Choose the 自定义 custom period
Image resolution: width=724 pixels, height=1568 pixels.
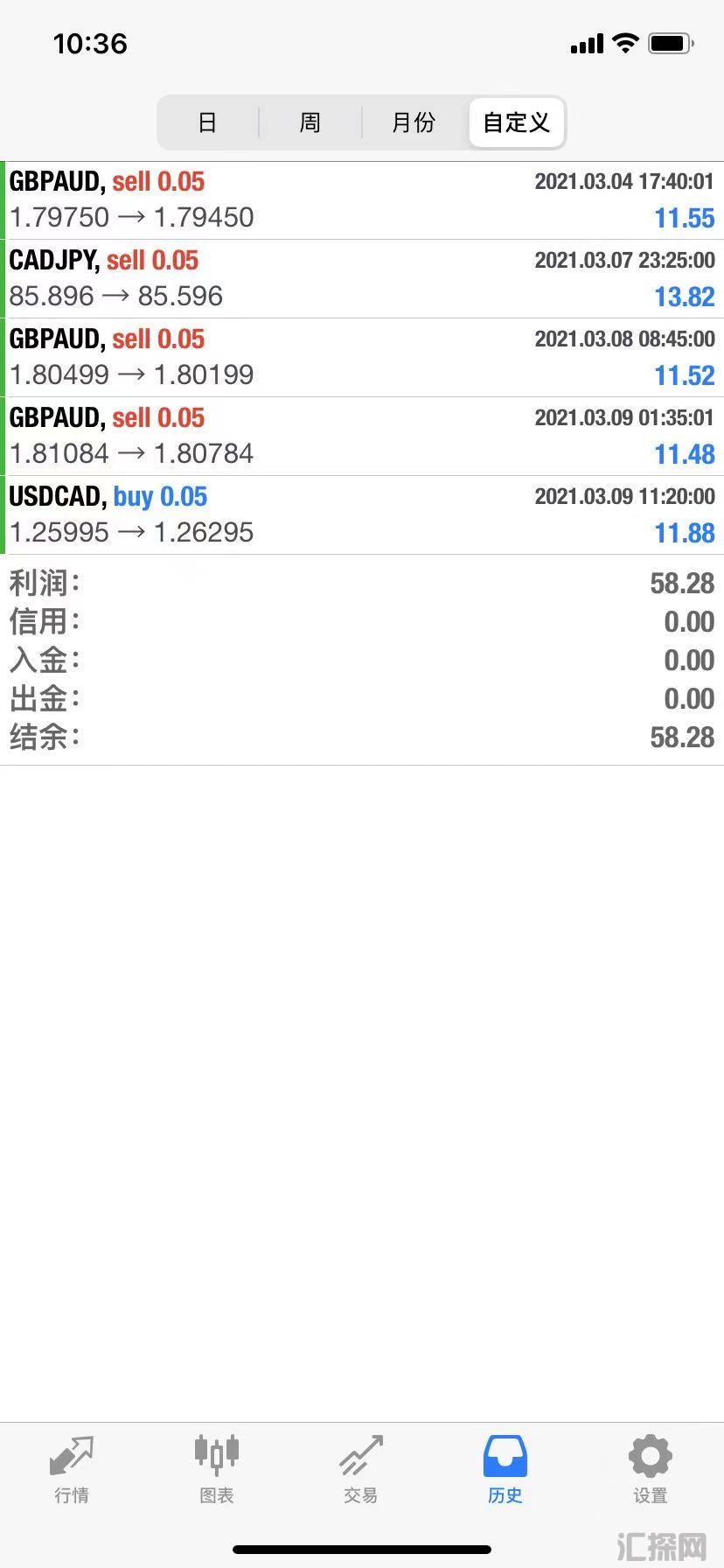click(517, 122)
